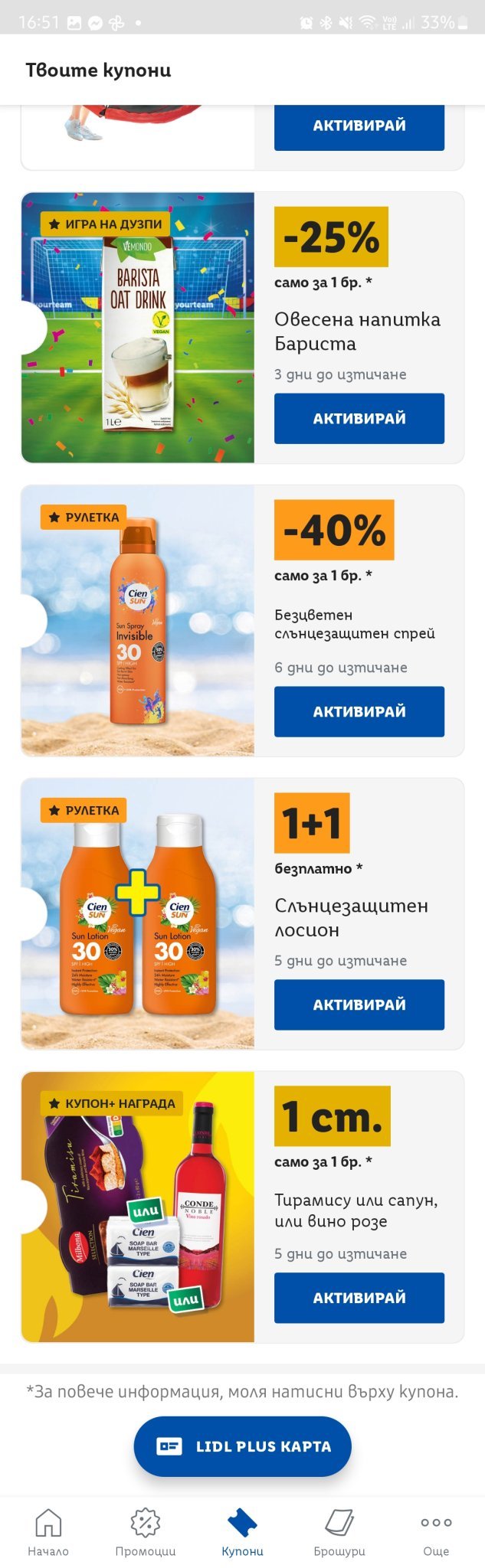485x1568 pixels.
Task: Open the Barista Oat Drink coupon card
Action: pos(138,328)
